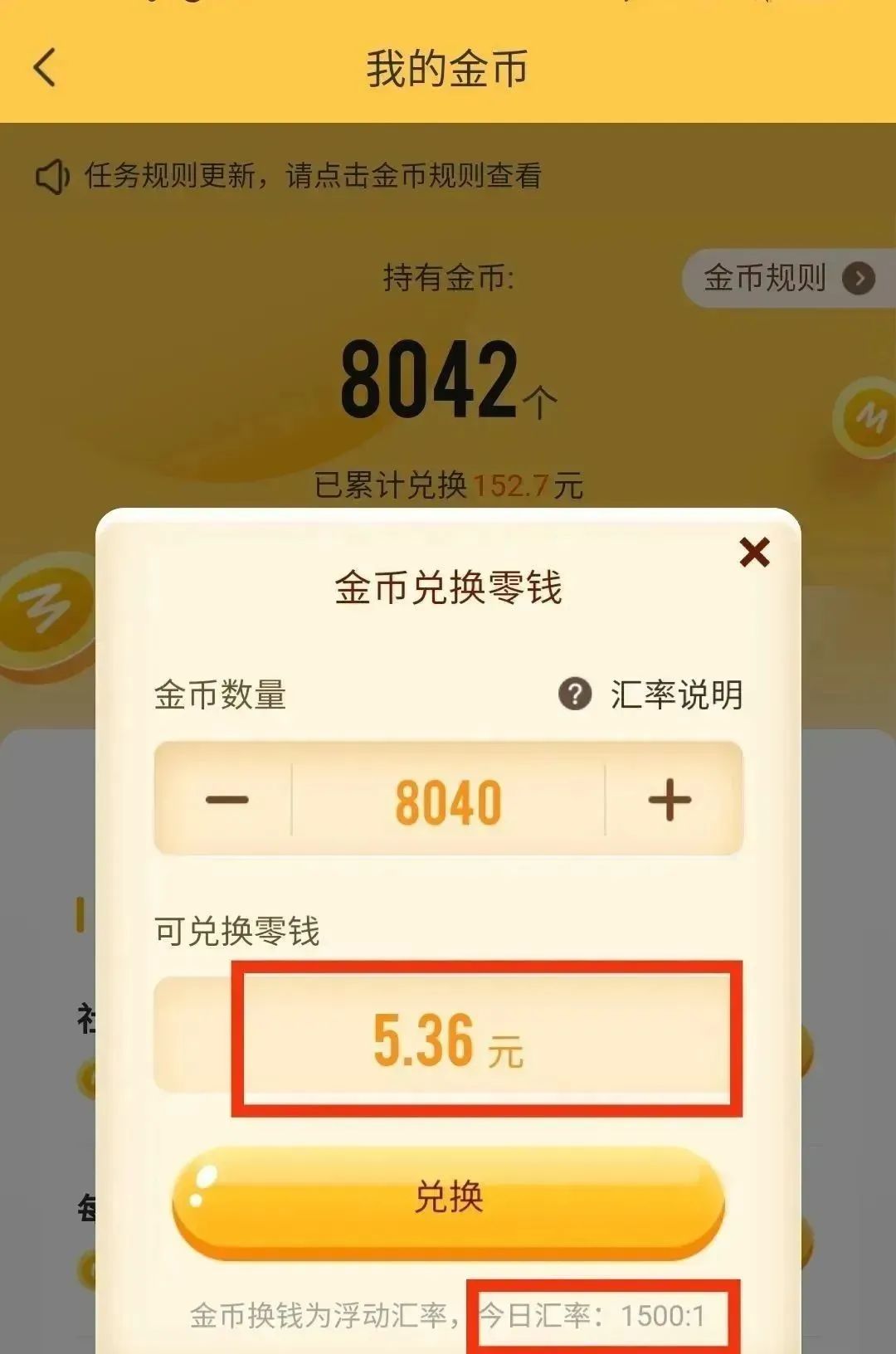The image size is (896, 1354).
Task: Open 汇率说明 exchange rate help
Action: coord(652,694)
